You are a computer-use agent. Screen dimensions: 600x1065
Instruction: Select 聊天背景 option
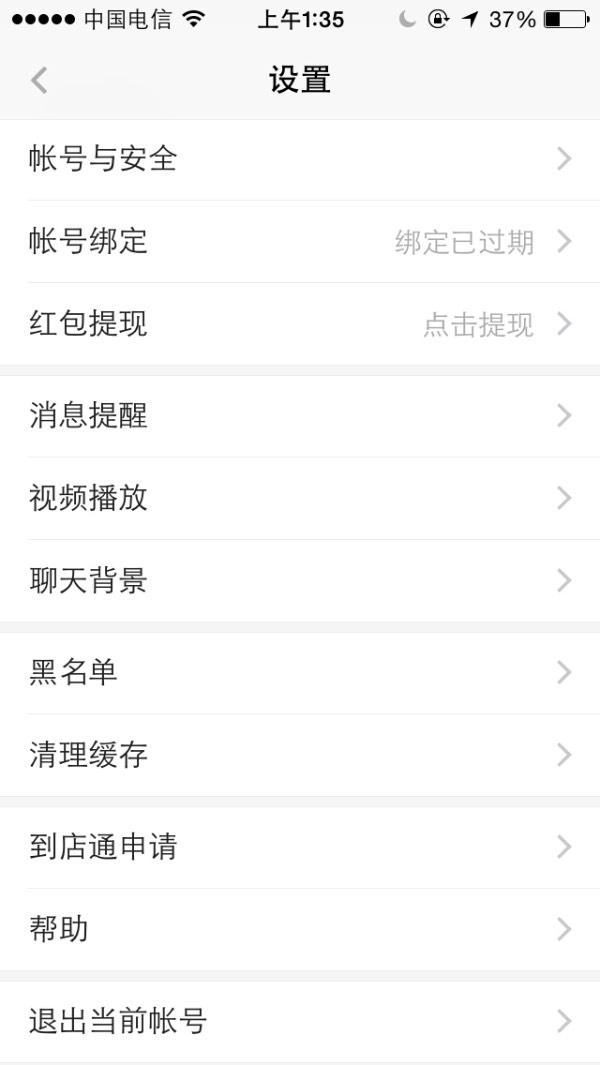point(300,581)
